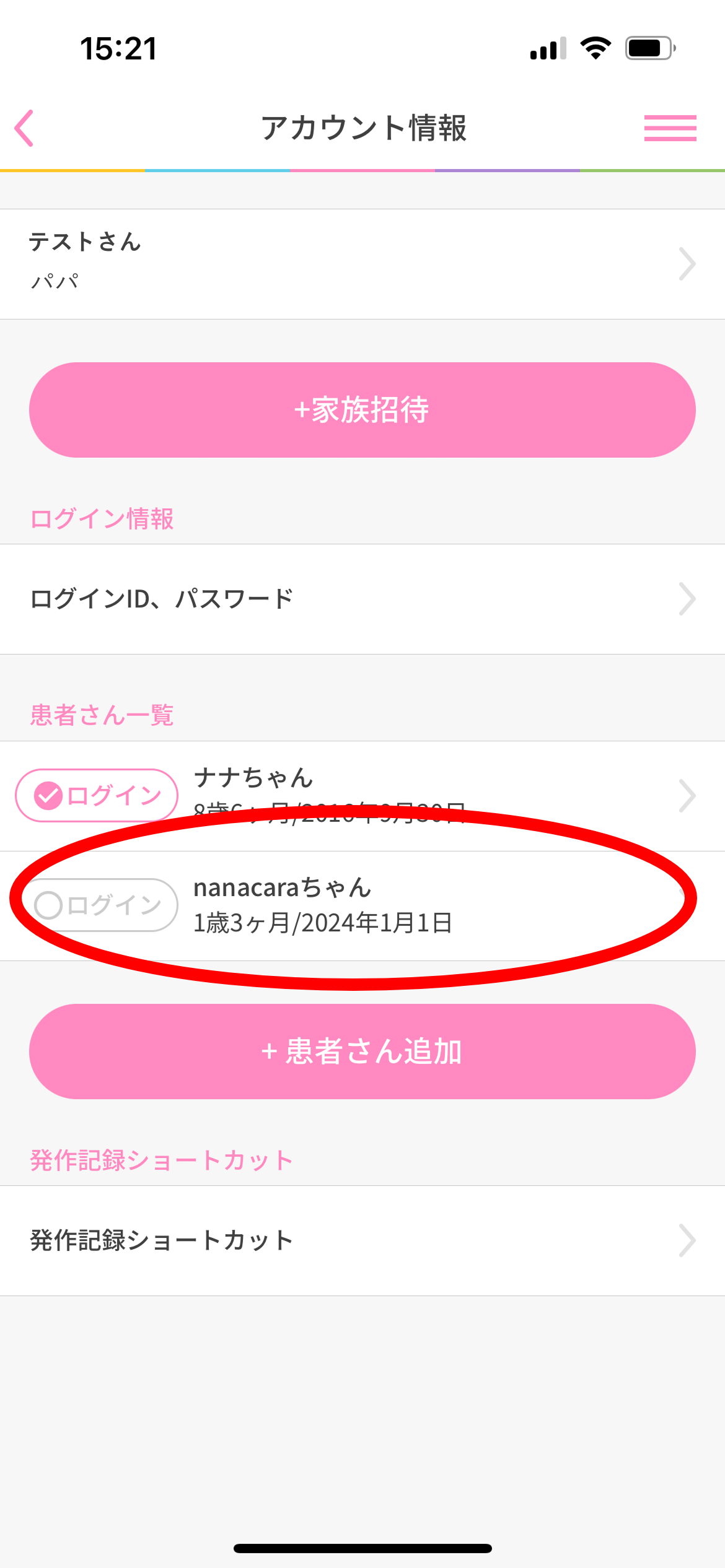Open the hamburger menu

670,128
